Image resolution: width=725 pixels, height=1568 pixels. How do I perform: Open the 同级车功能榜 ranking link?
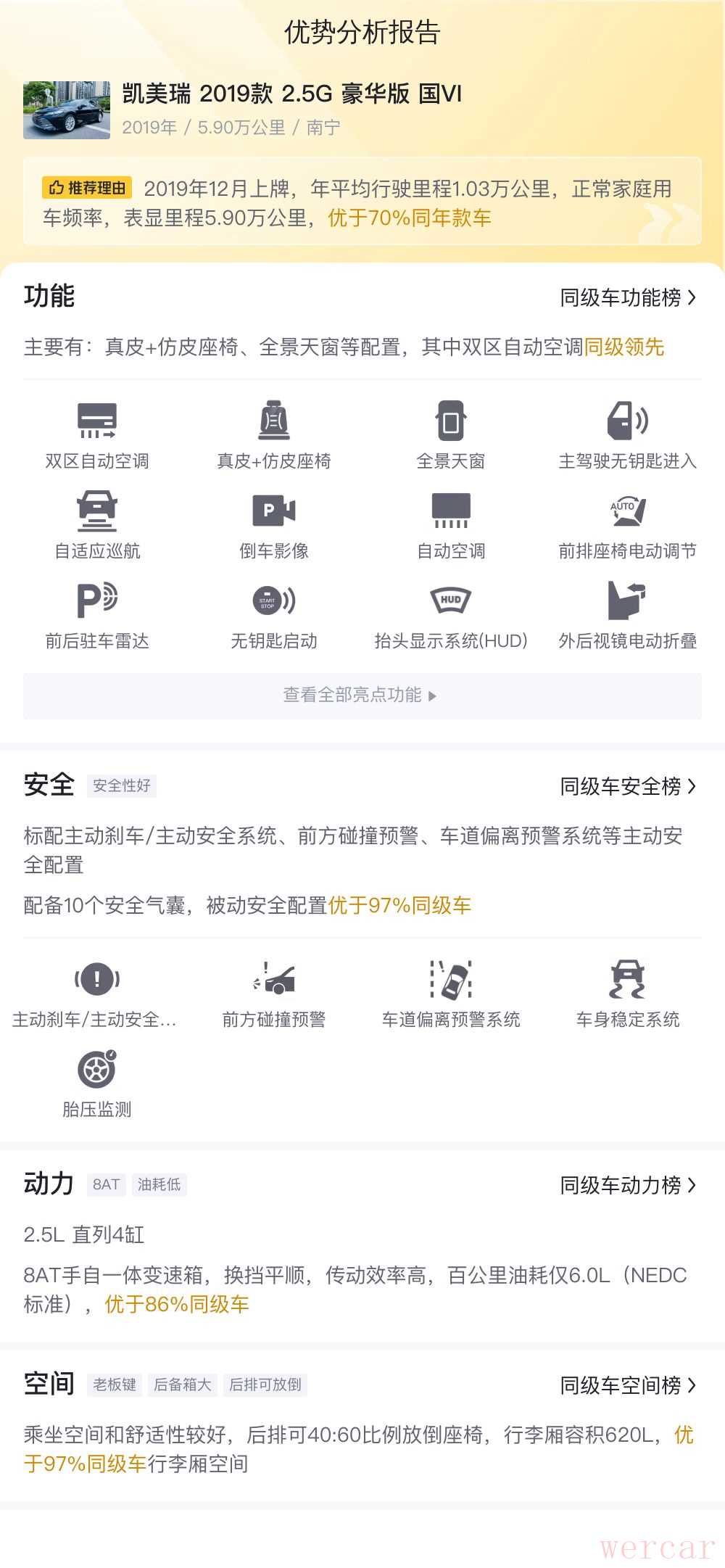(x=627, y=297)
